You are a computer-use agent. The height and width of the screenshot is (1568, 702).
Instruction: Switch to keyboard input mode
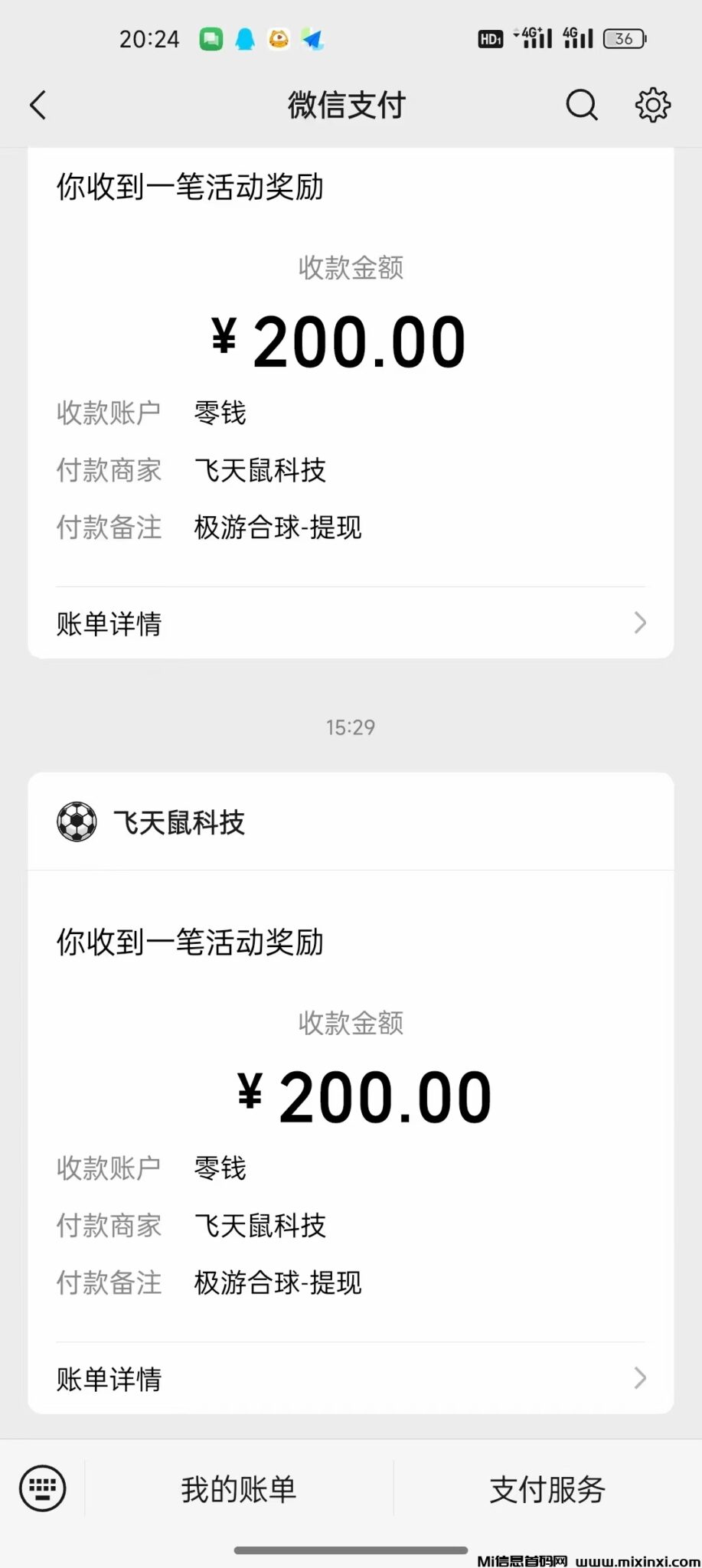tap(43, 1488)
